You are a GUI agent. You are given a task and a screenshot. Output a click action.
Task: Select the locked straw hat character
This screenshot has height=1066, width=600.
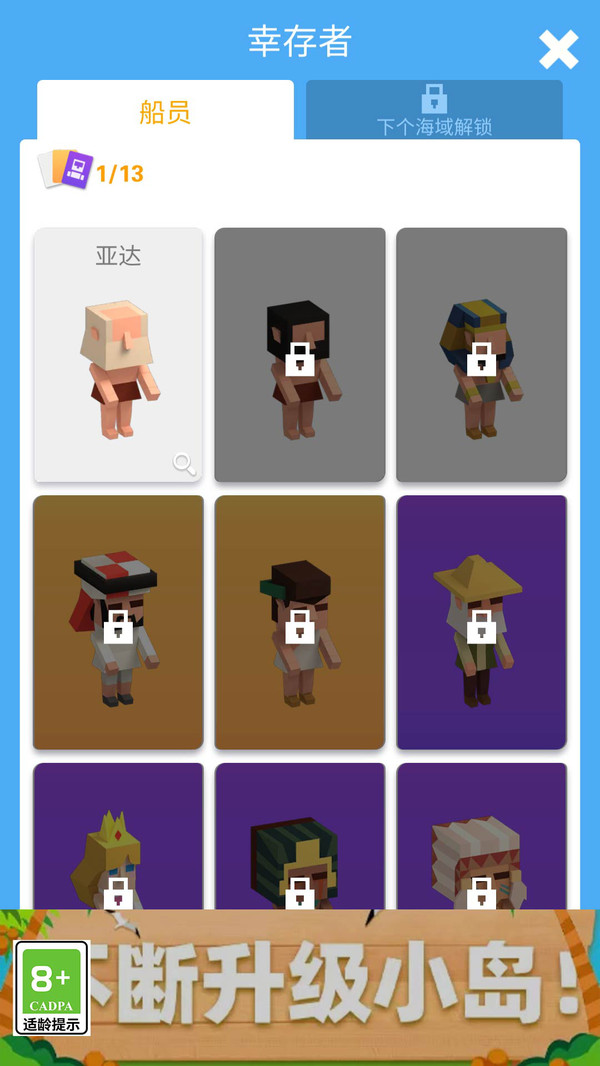481,622
